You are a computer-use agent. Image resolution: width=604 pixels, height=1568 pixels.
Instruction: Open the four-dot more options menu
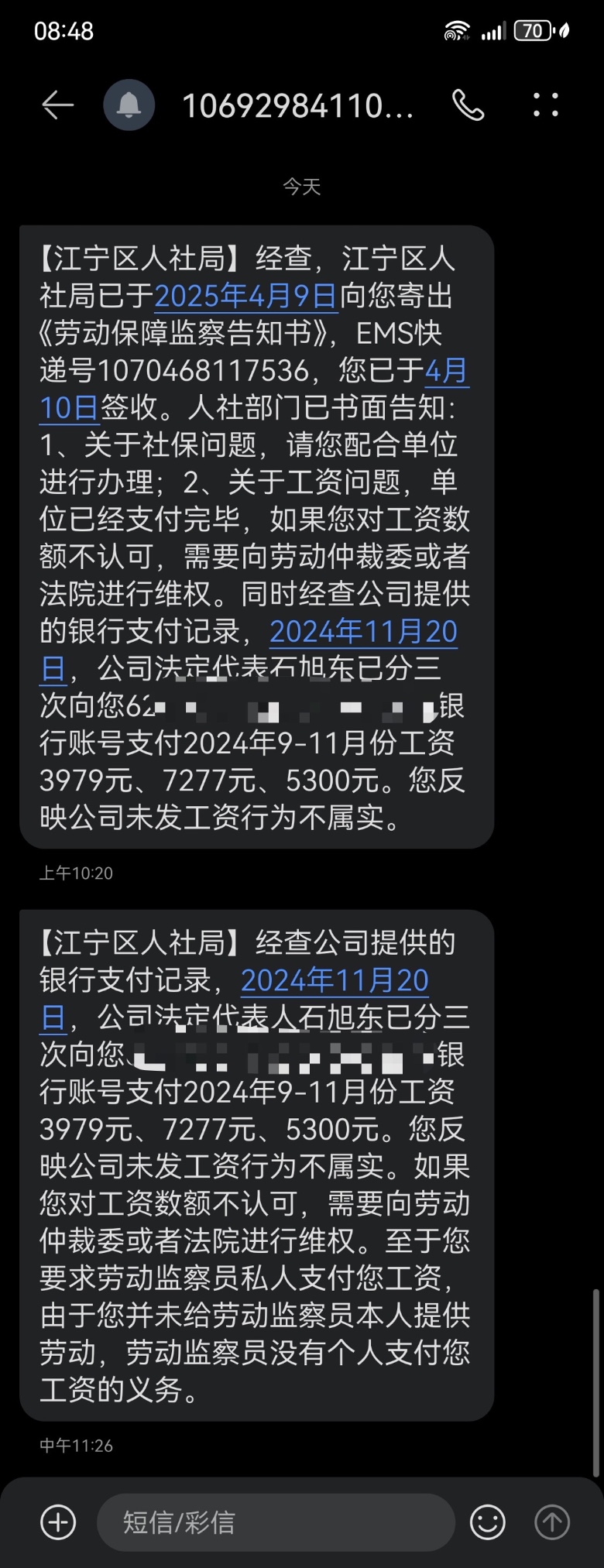546,105
